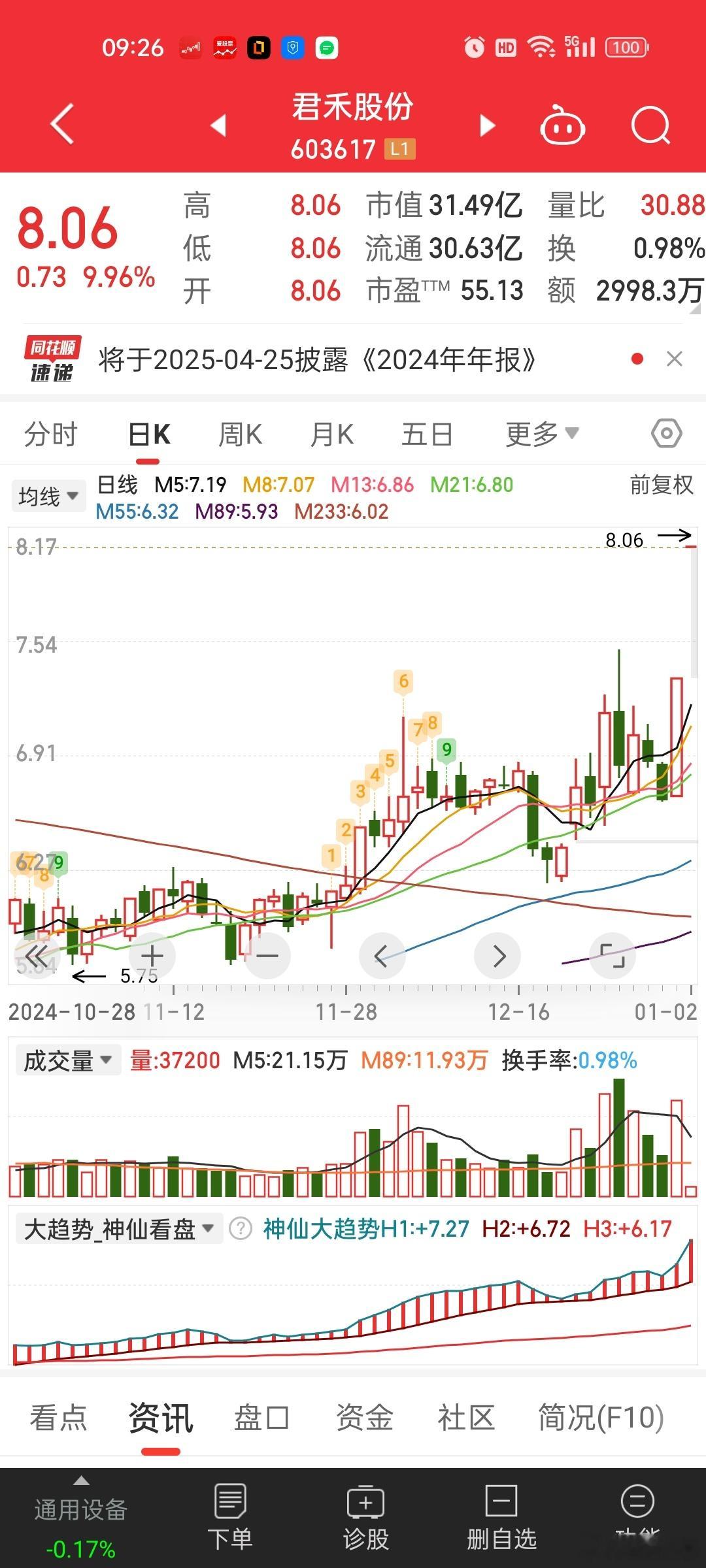Switch to the 周K tab
The height and width of the screenshot is (1568, 706).
[240, 434]
